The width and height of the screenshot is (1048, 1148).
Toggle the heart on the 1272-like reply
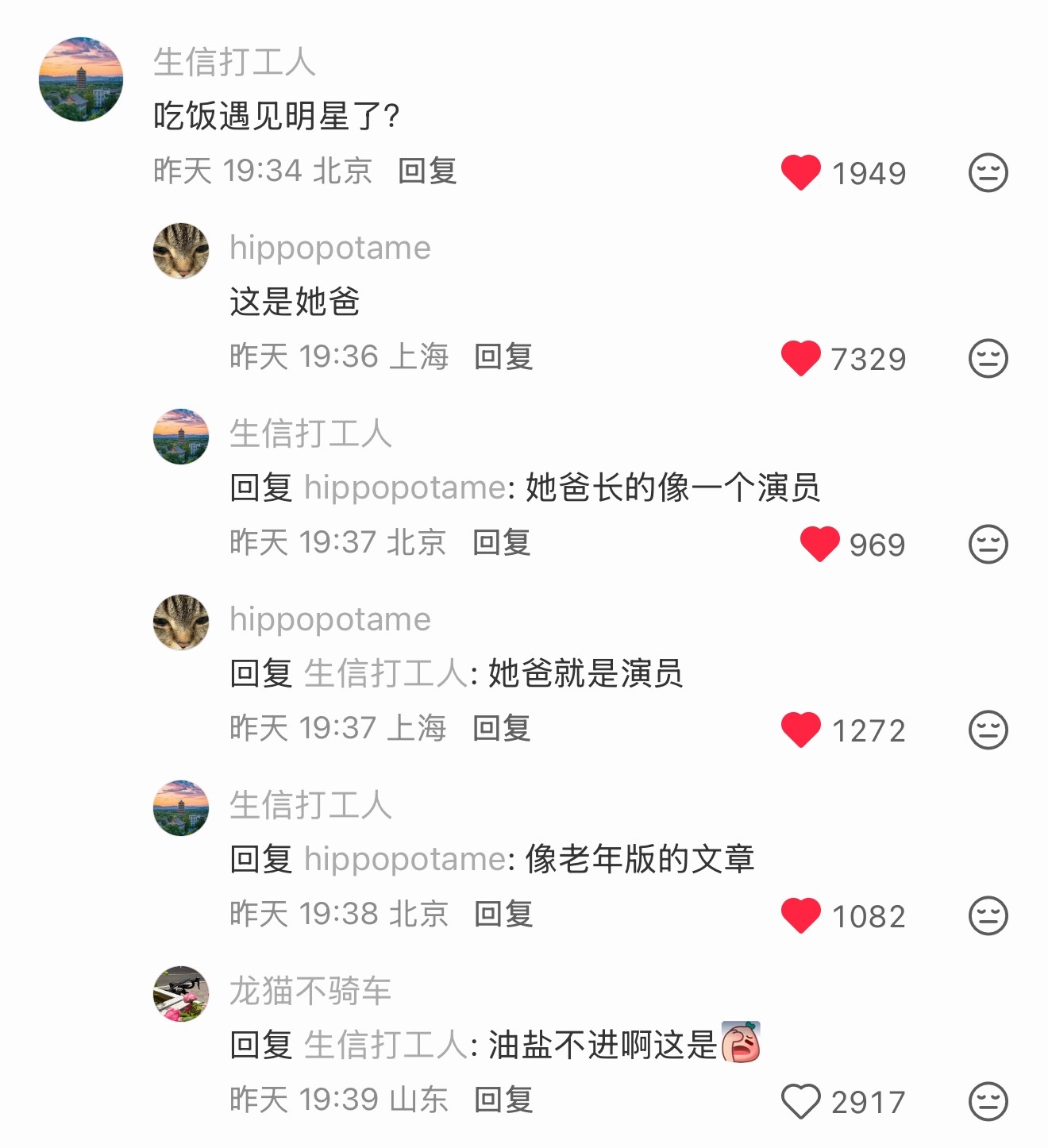(801, 730)
